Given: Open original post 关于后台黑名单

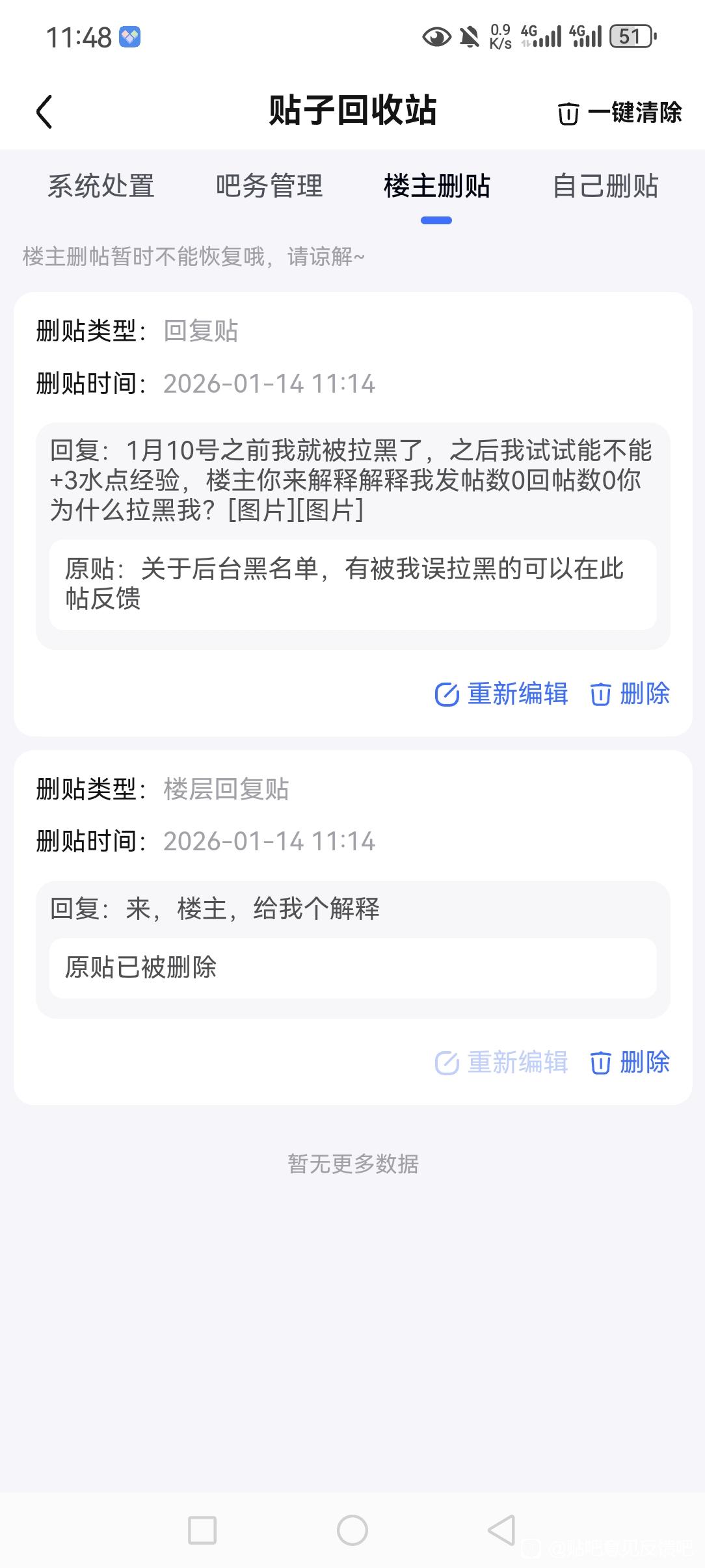Looking at the screenshot, I should [x=352, y=584].
